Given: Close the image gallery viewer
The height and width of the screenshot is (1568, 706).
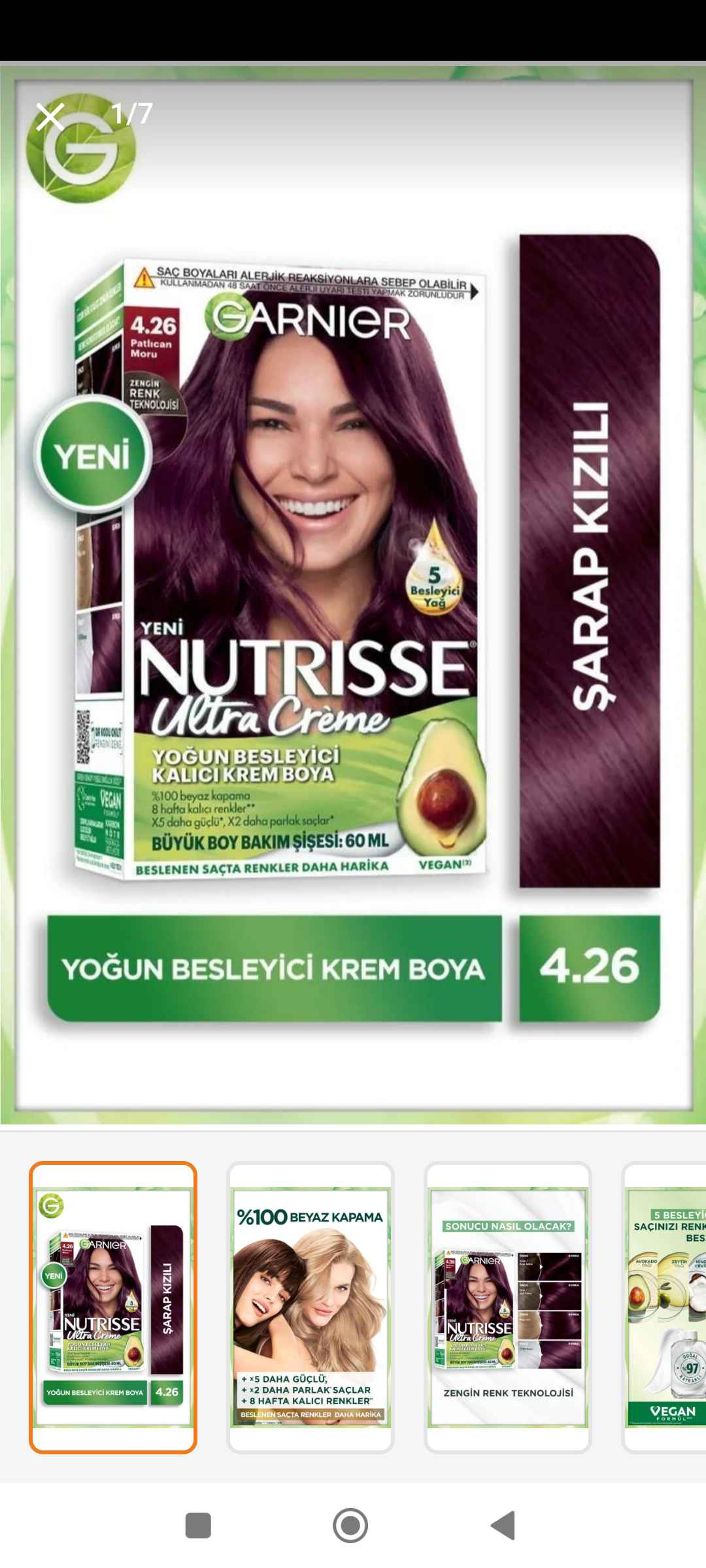Looking at the screenshot, I should tap(50, 117).
